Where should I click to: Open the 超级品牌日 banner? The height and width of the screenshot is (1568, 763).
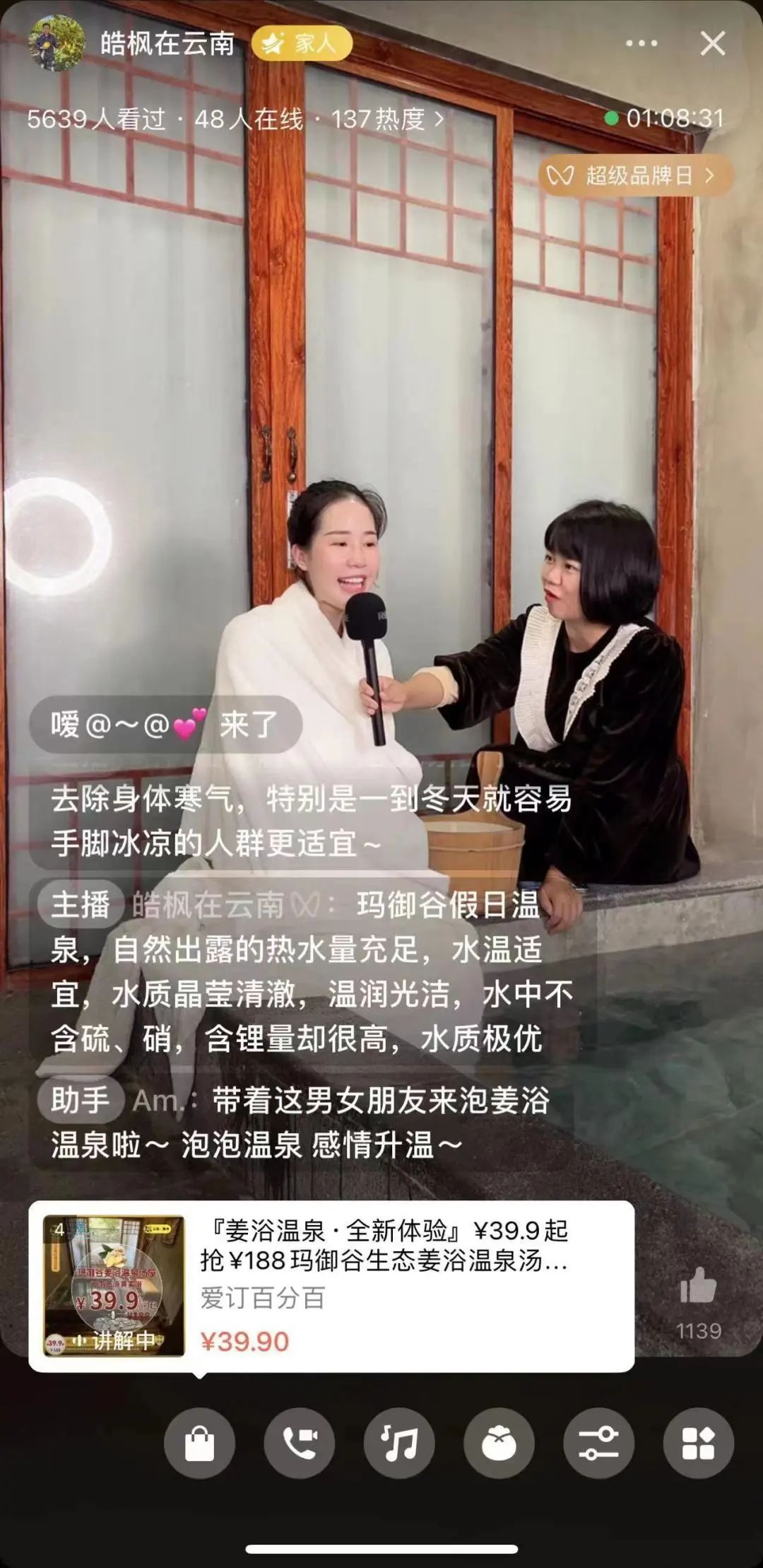[636, 175]
